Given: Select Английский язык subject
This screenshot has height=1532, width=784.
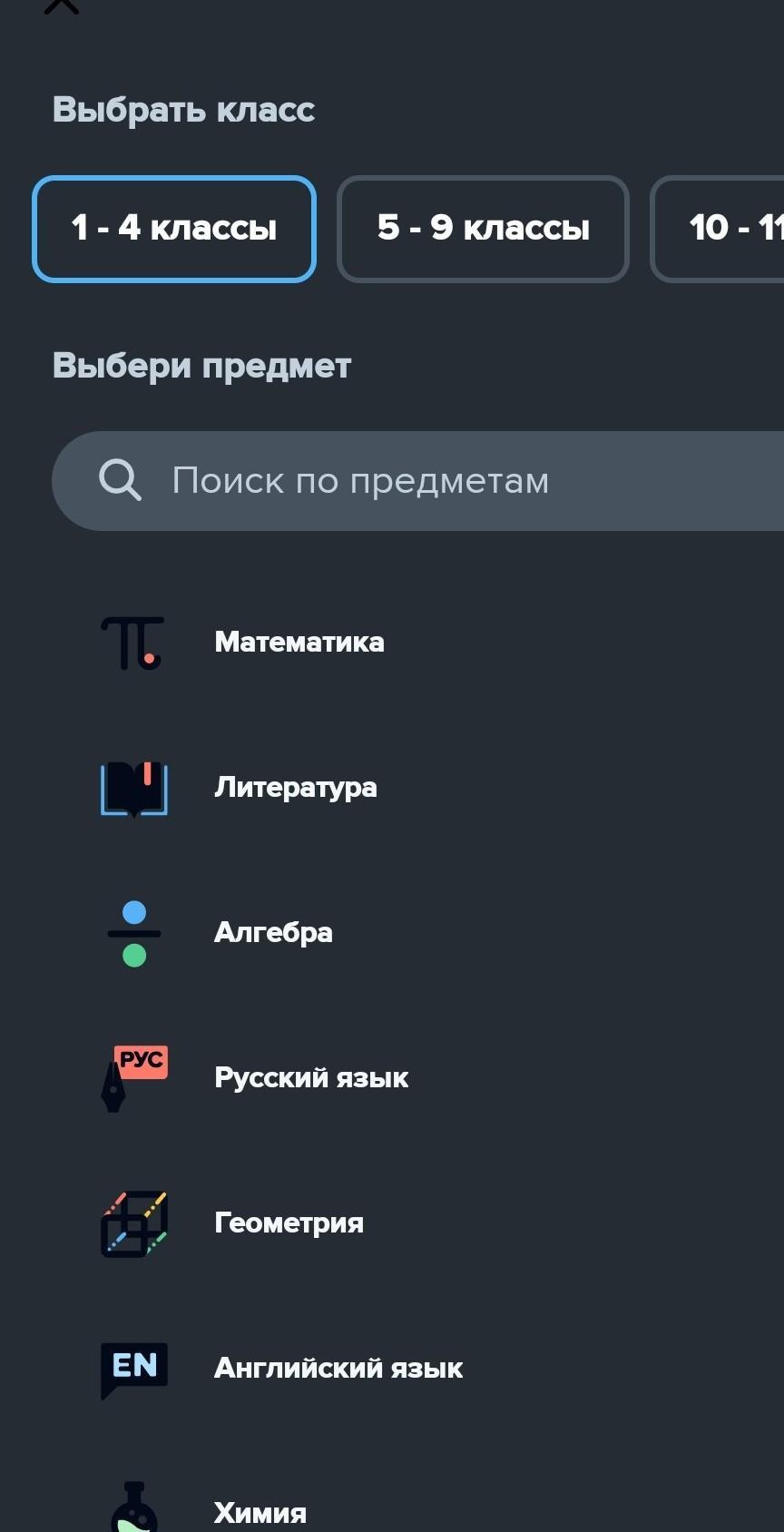Looking at the screenshot, I should coord(418,1369).
